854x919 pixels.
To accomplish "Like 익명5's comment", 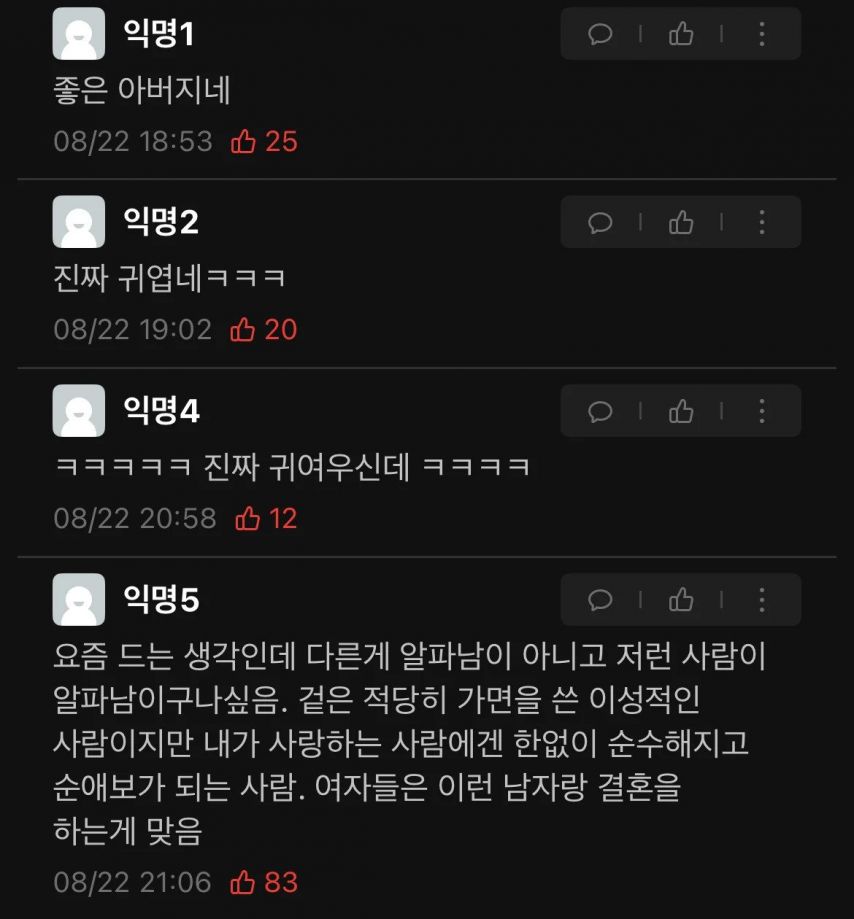I will coord(681,600).
